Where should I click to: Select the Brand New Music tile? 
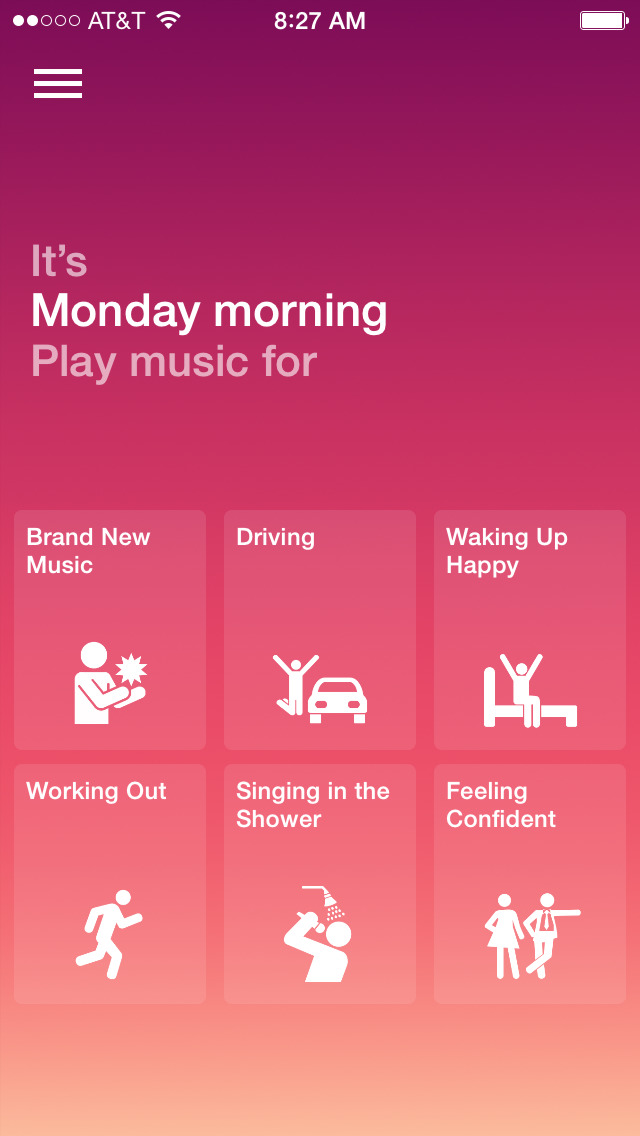(110, 630)
